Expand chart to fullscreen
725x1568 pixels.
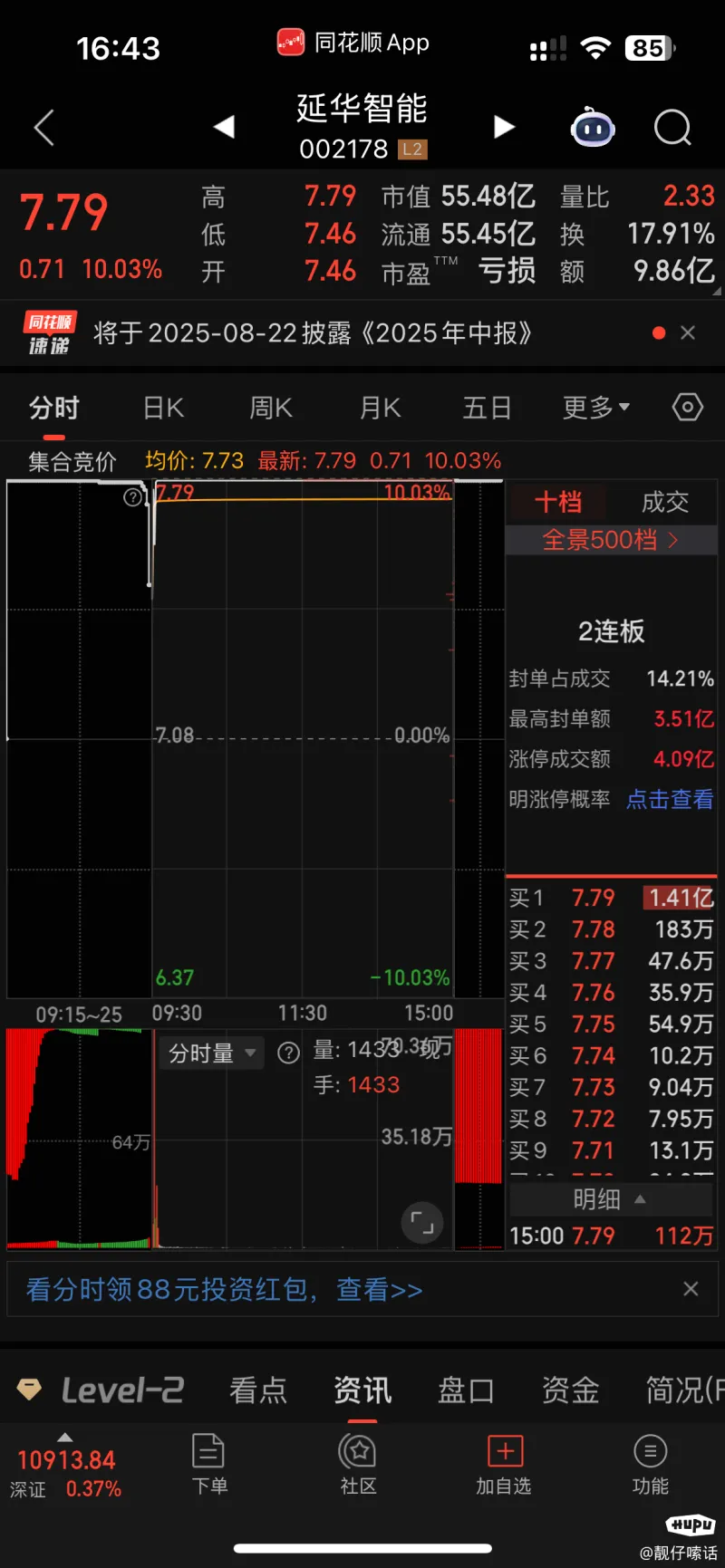pos(422,1223)
